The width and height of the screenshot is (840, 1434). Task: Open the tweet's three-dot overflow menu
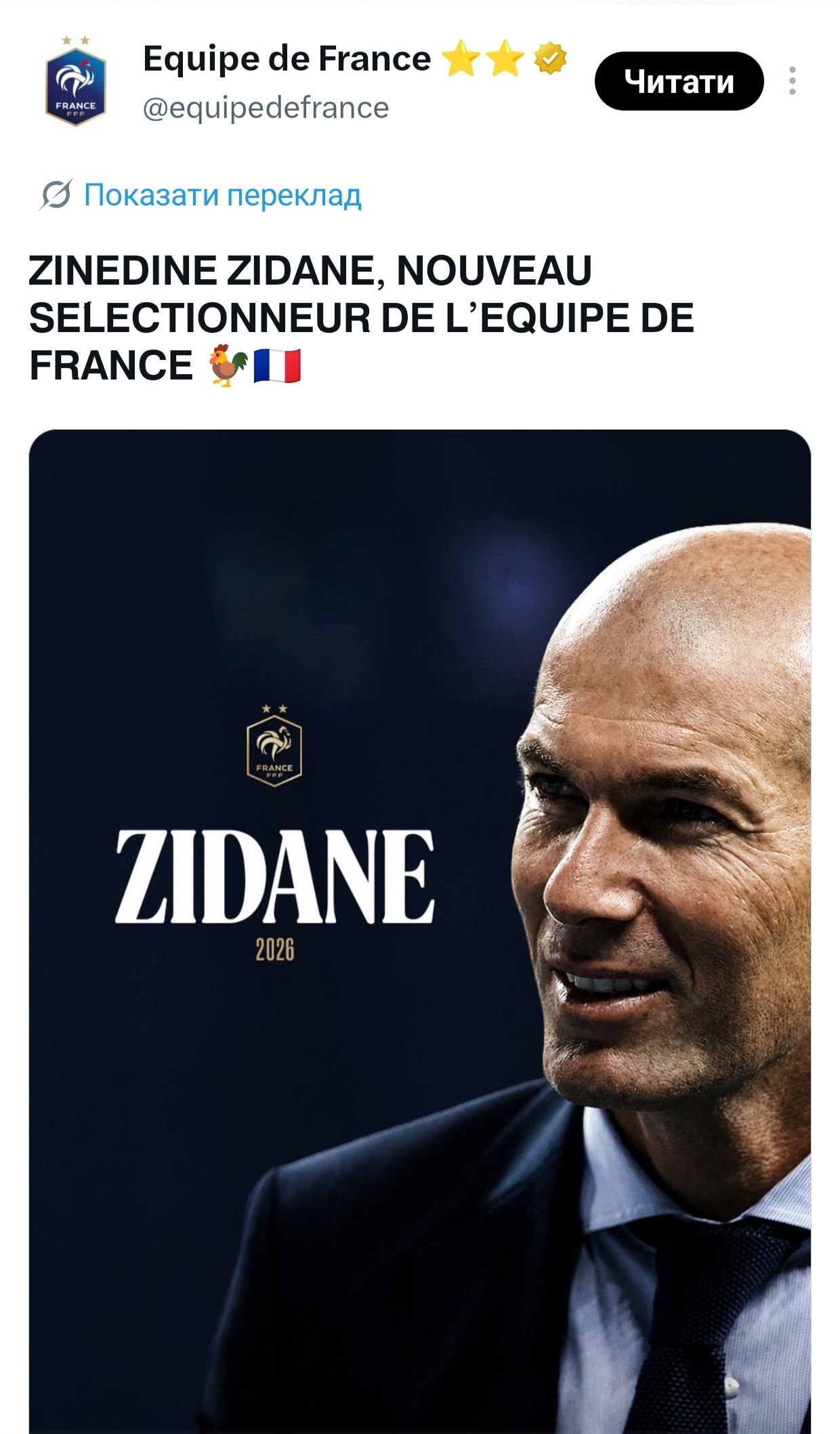click(792, 81)
